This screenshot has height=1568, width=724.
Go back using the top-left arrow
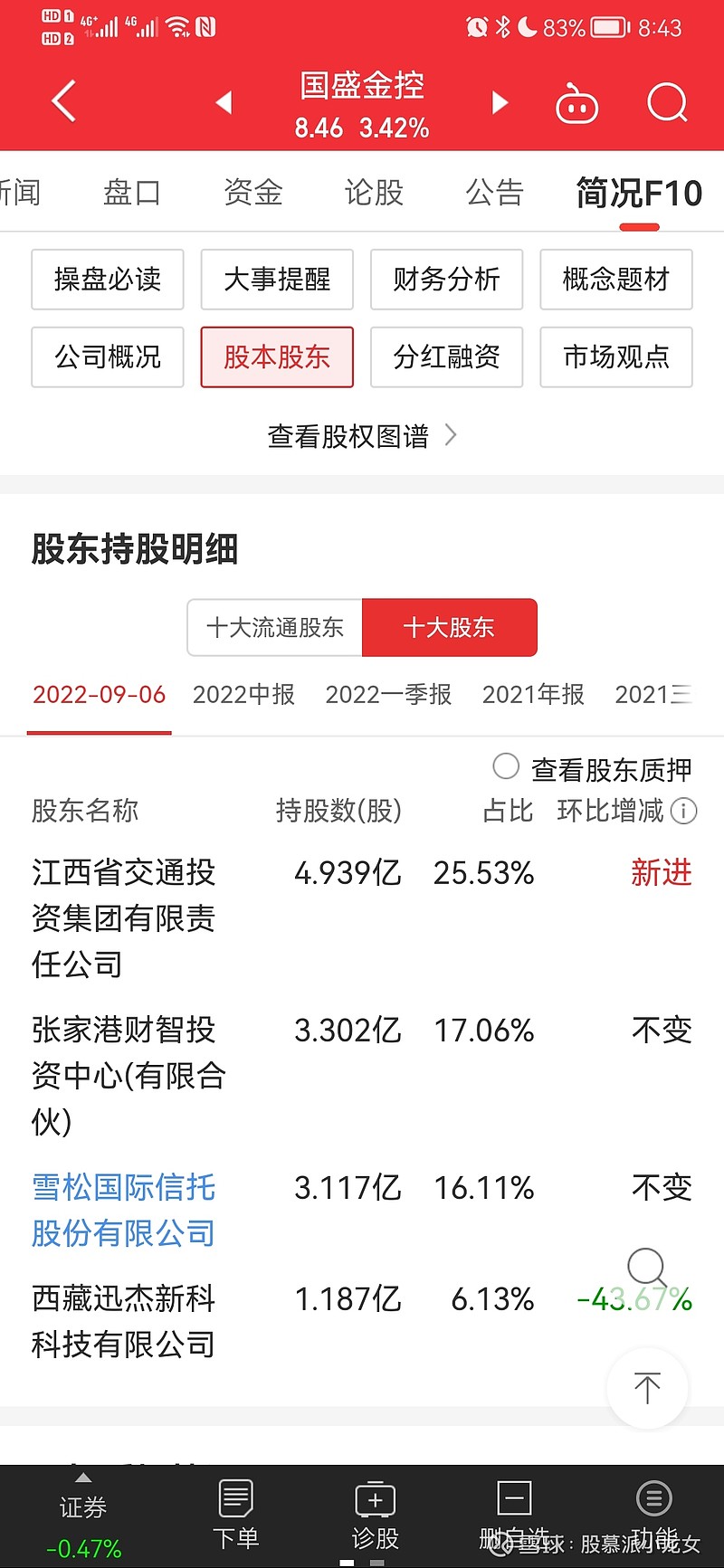click(x=63, y=101)
